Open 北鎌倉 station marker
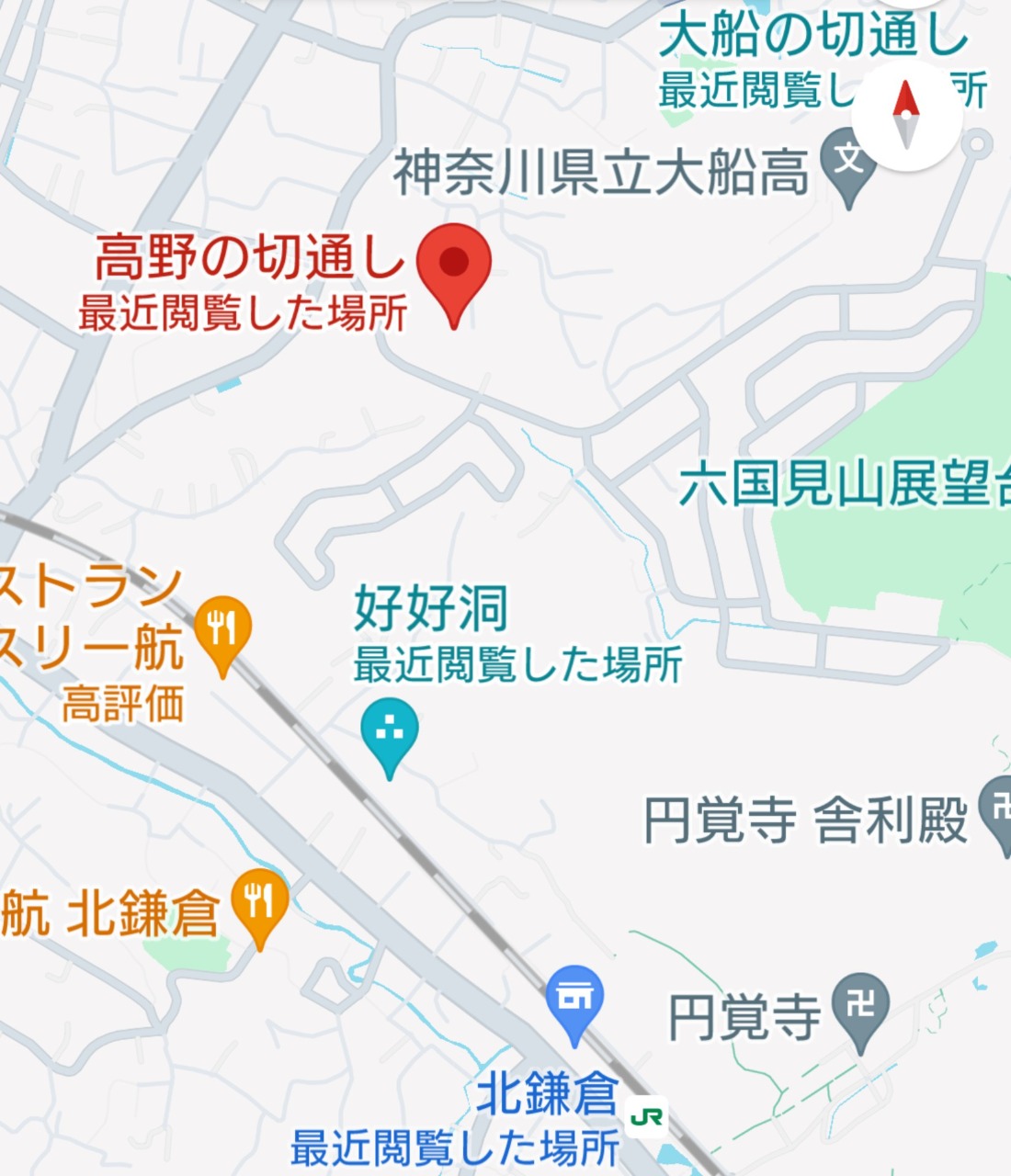The image size is (1011, 1176). (574, 998)
